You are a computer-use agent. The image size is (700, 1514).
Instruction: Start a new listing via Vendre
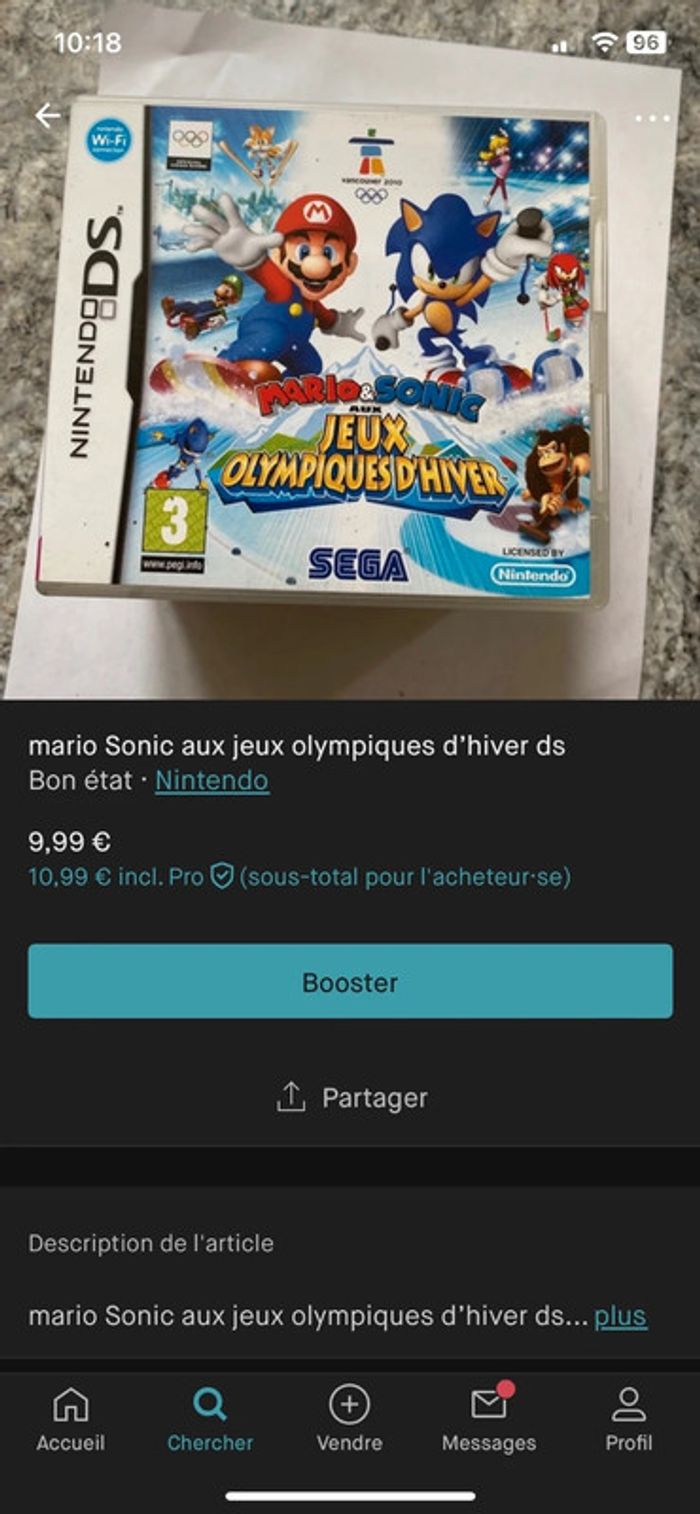(349, 1419)
